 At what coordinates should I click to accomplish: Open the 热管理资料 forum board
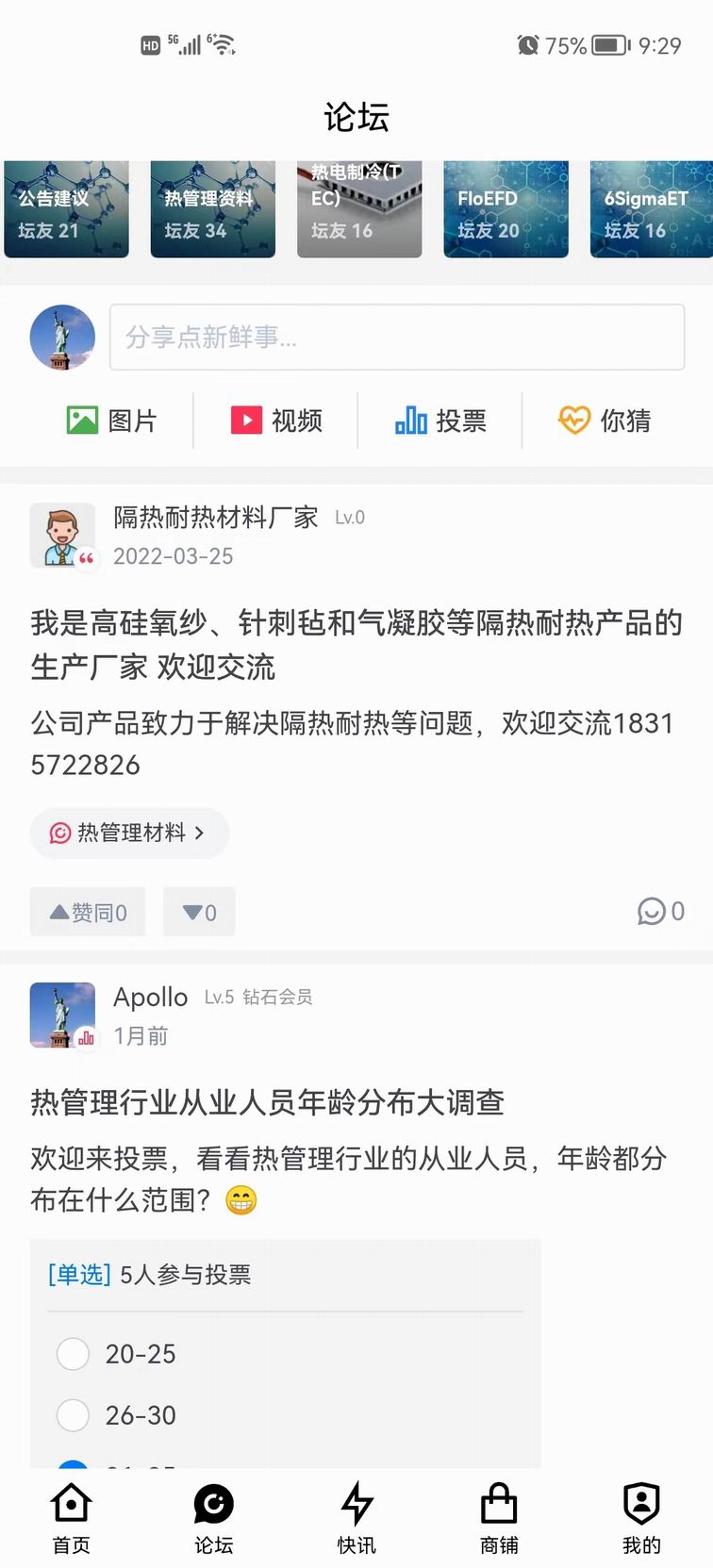(x=213, y=209)
